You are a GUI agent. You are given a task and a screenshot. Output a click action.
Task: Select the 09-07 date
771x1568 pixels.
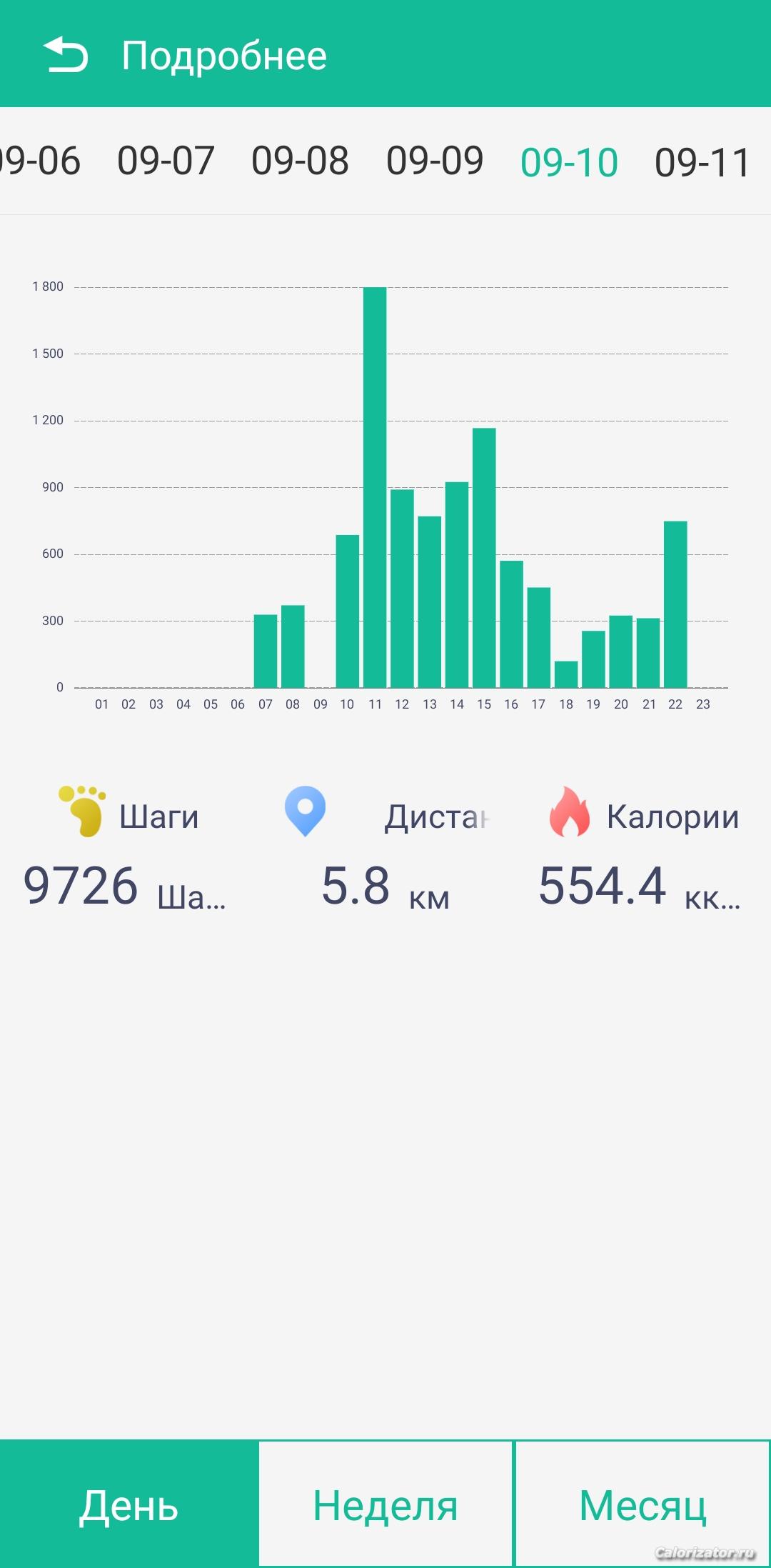coord(166,161)
